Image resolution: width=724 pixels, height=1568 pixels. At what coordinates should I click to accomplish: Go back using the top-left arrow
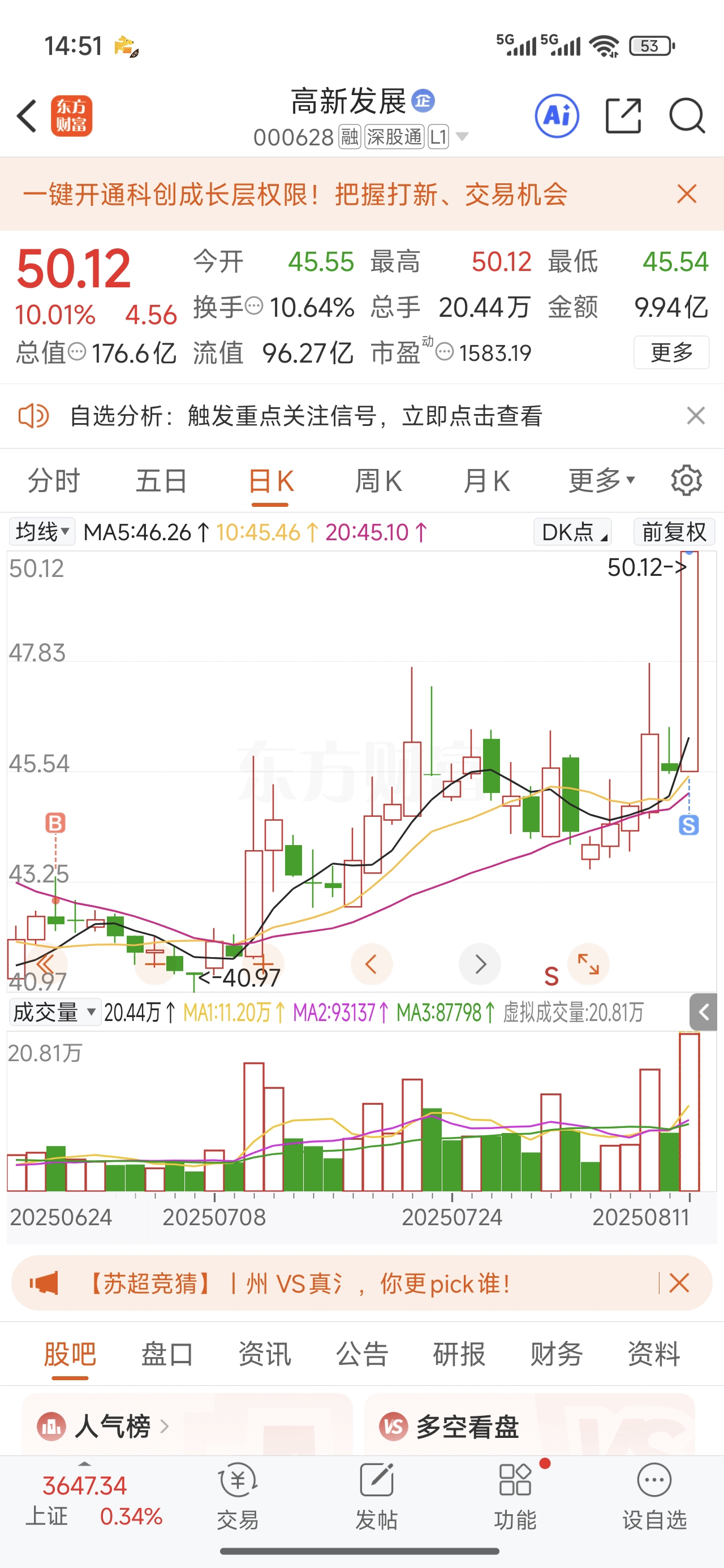tap(27, 115)
